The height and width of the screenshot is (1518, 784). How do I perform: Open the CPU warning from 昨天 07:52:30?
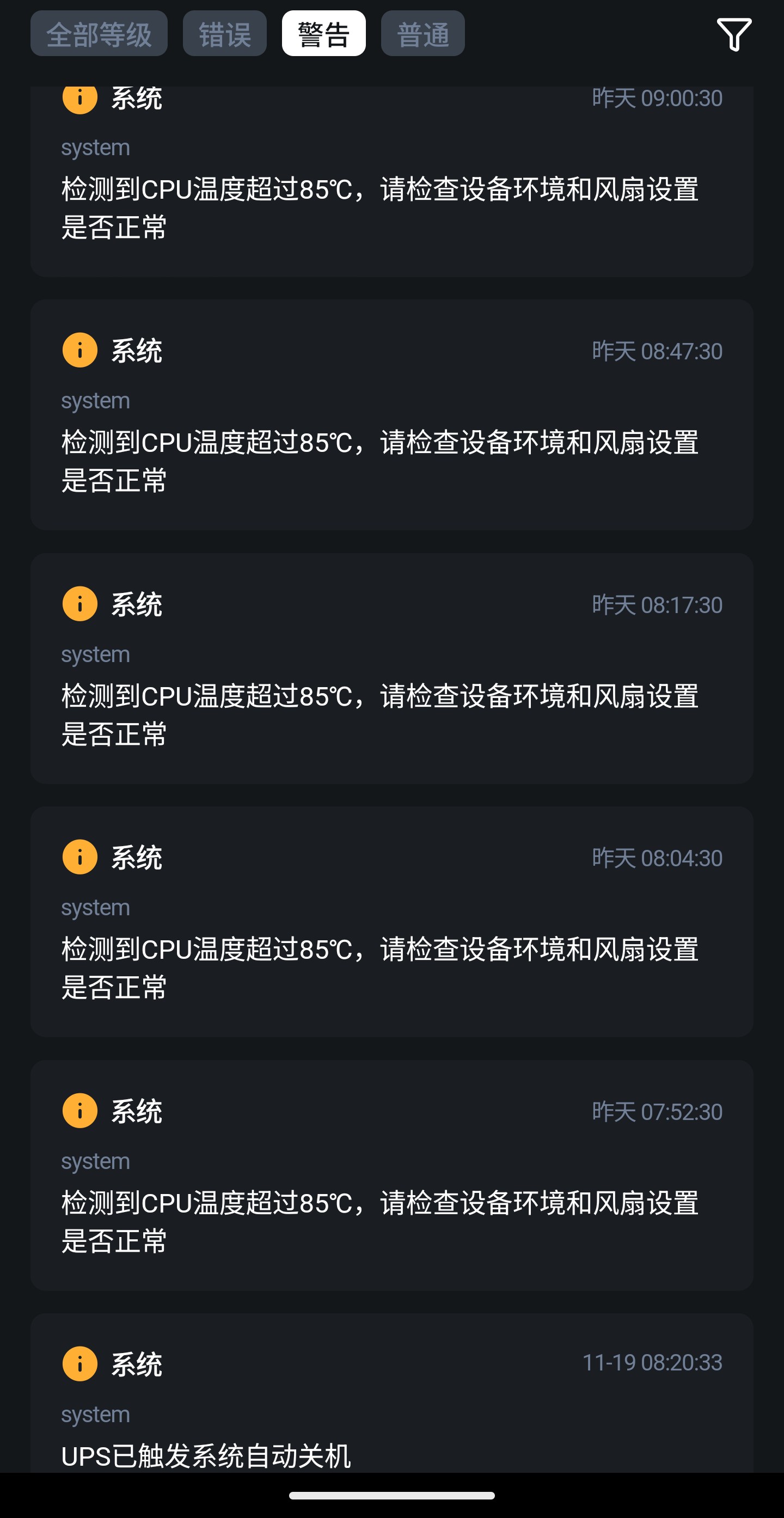point(391,1175)
